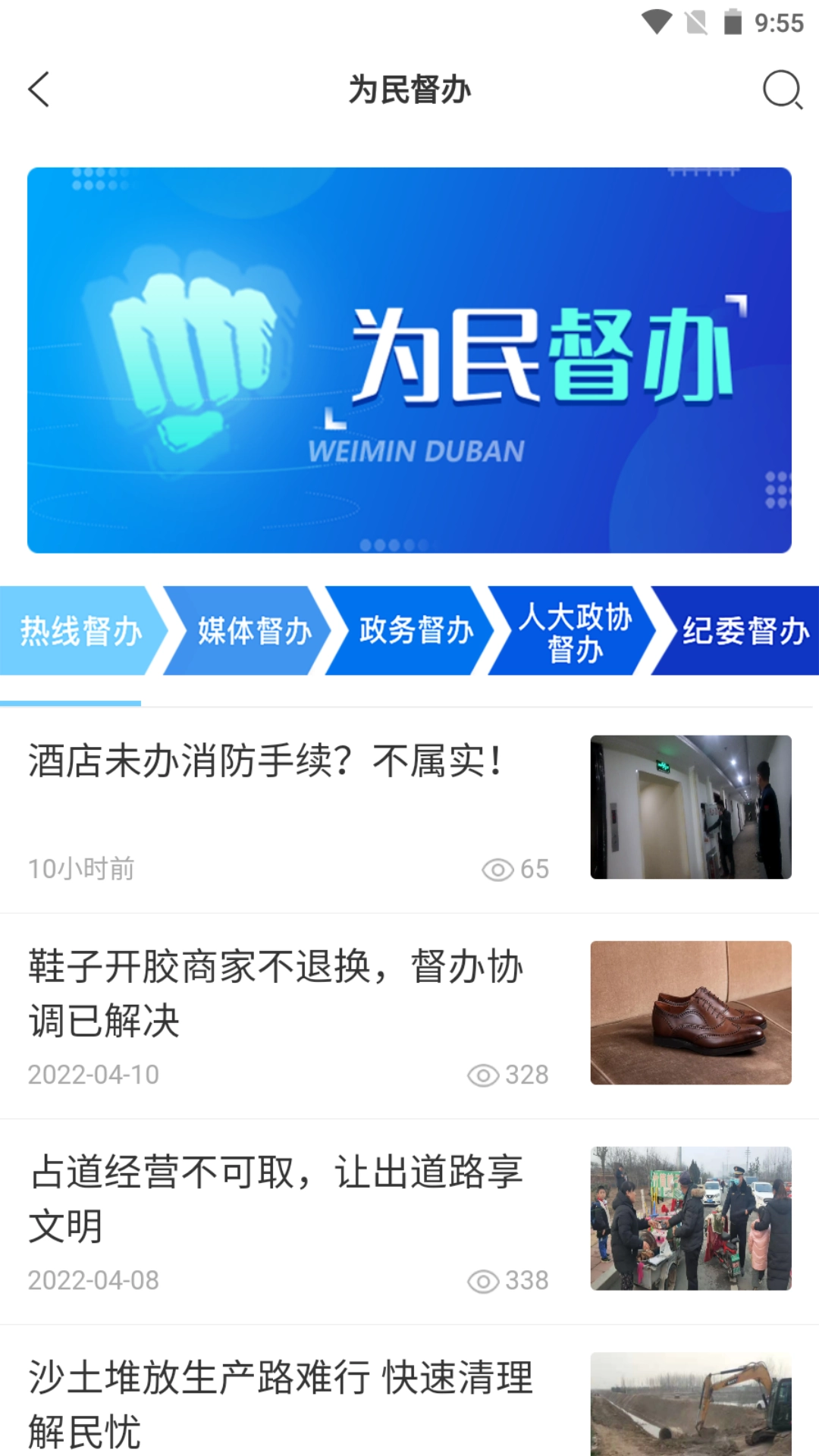
Task: Switch to the 政务督办 tab
Action: pyautogui.click(x=416, y=631)
